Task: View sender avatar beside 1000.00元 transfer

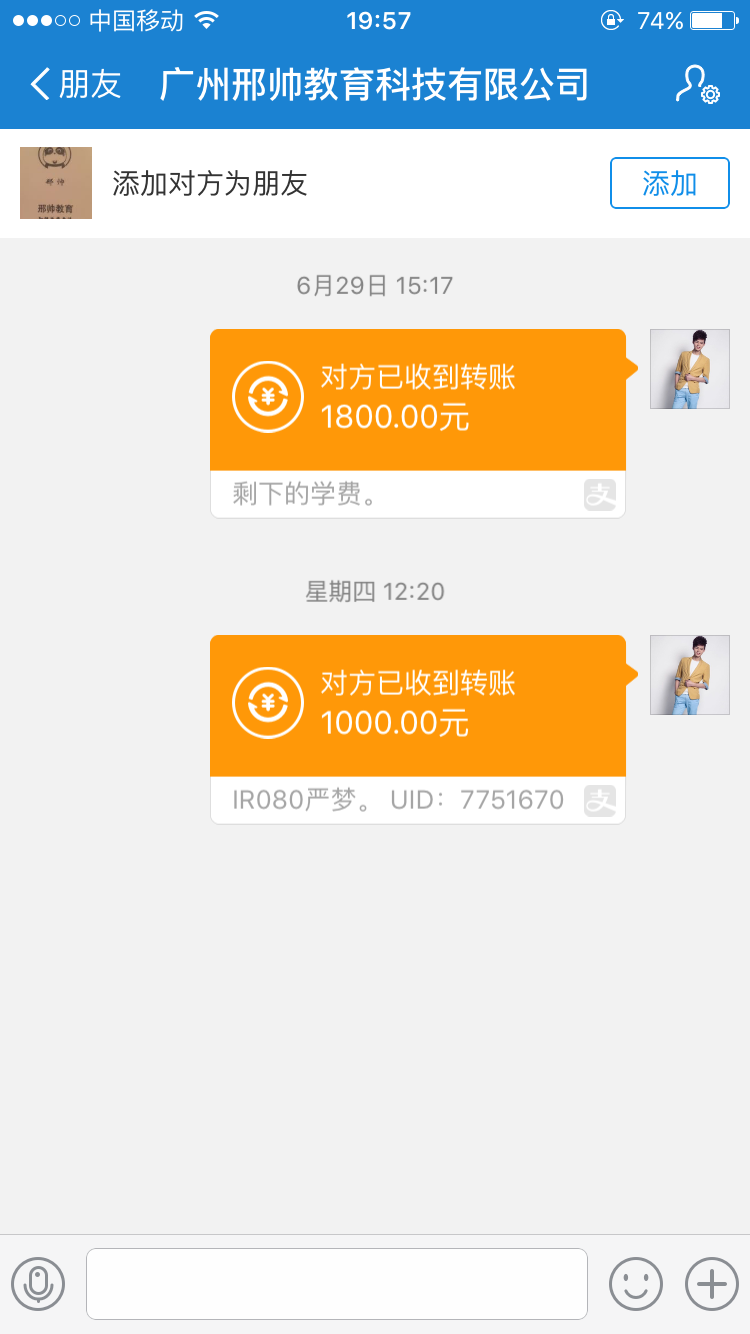Action: point(689,675)
